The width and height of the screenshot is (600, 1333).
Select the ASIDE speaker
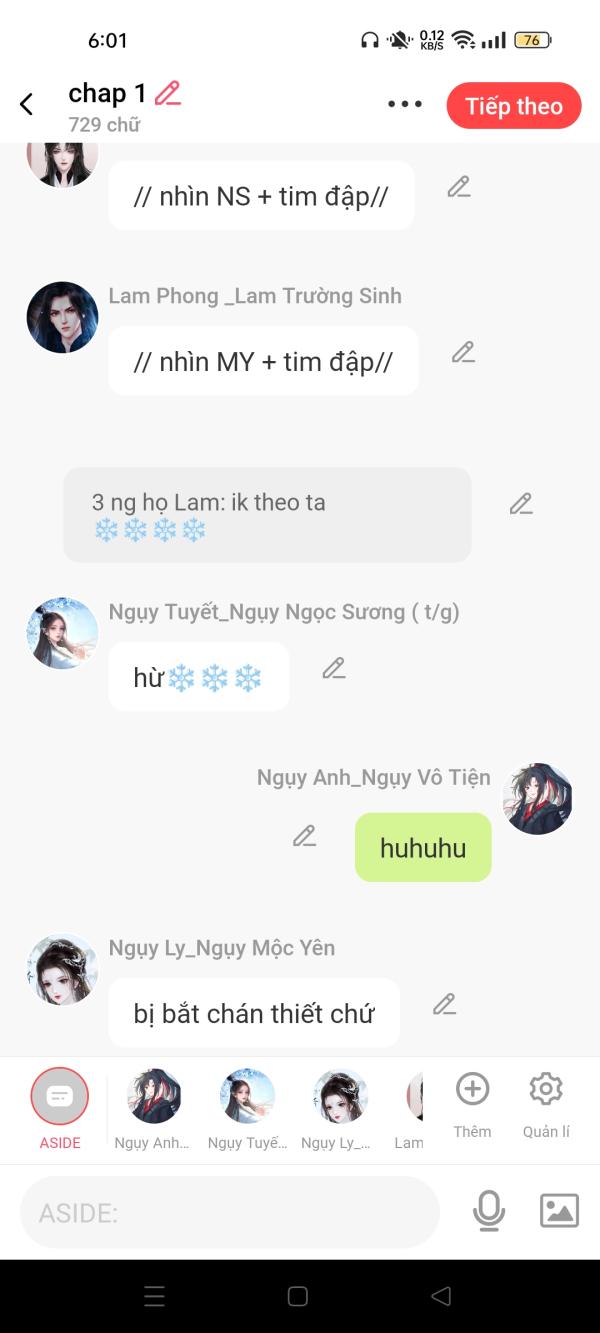click(x=60, y=1098)
